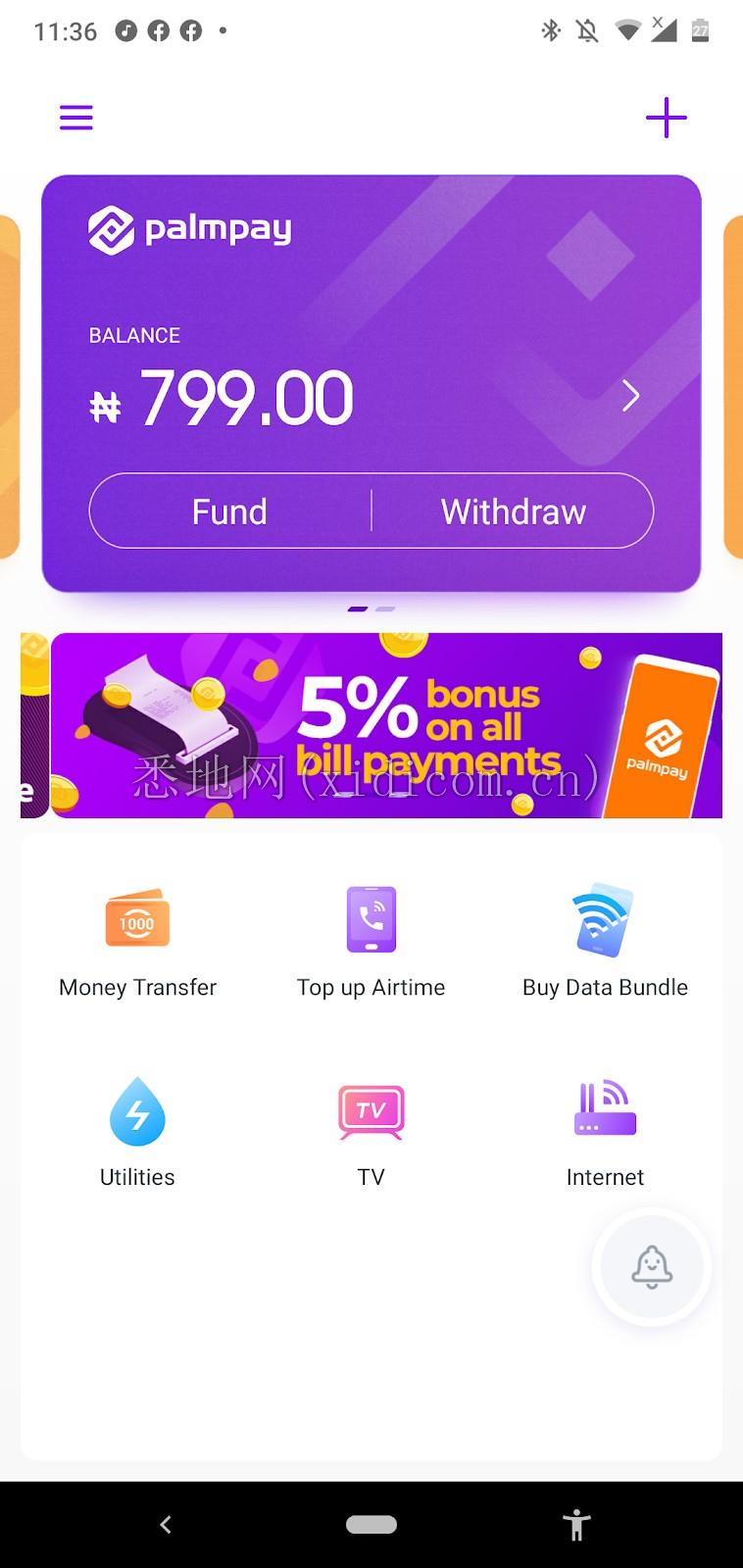
Task: Tap the accessibility button in navigation bar
Action: [x=576, y=1524]
